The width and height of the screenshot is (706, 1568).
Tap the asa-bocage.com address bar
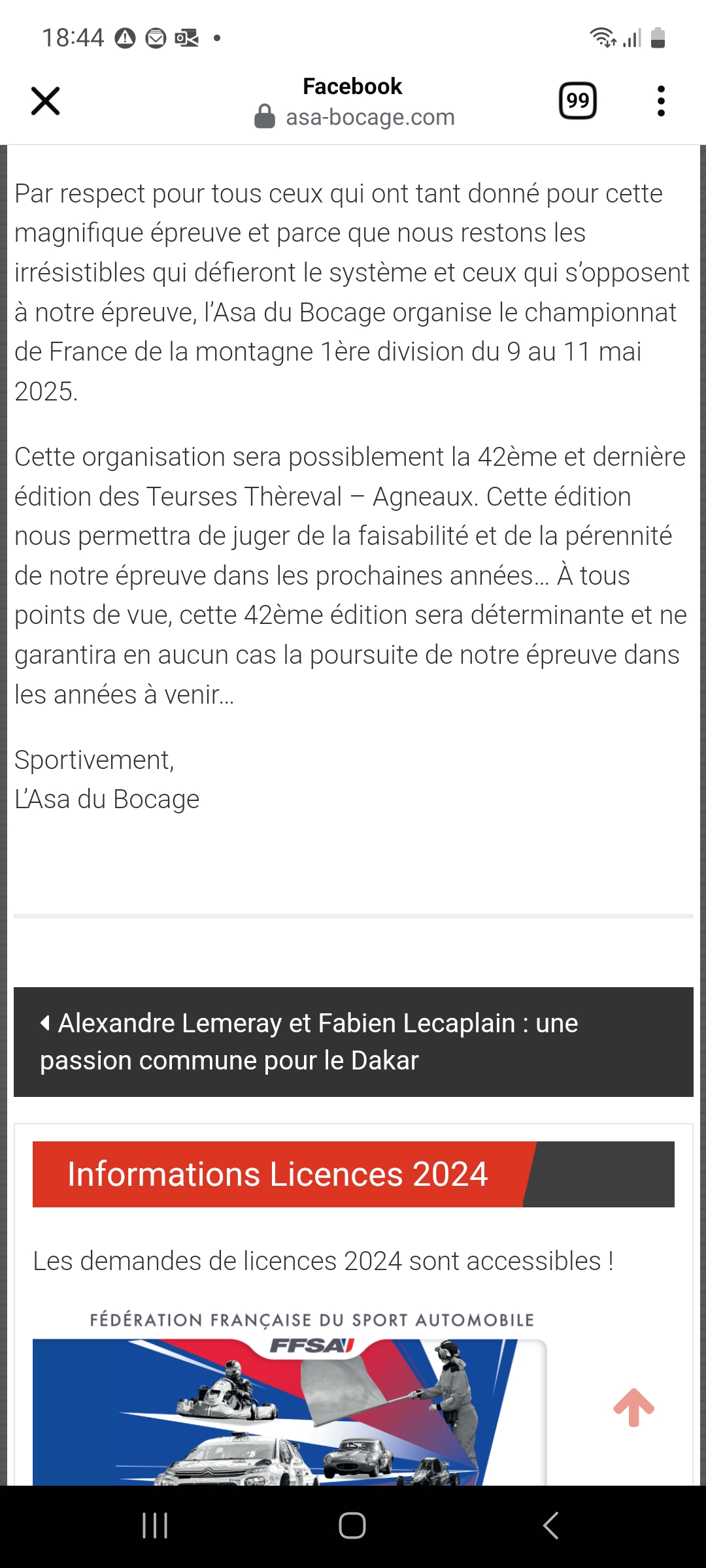pyautogui.click(x=369, y=117)
